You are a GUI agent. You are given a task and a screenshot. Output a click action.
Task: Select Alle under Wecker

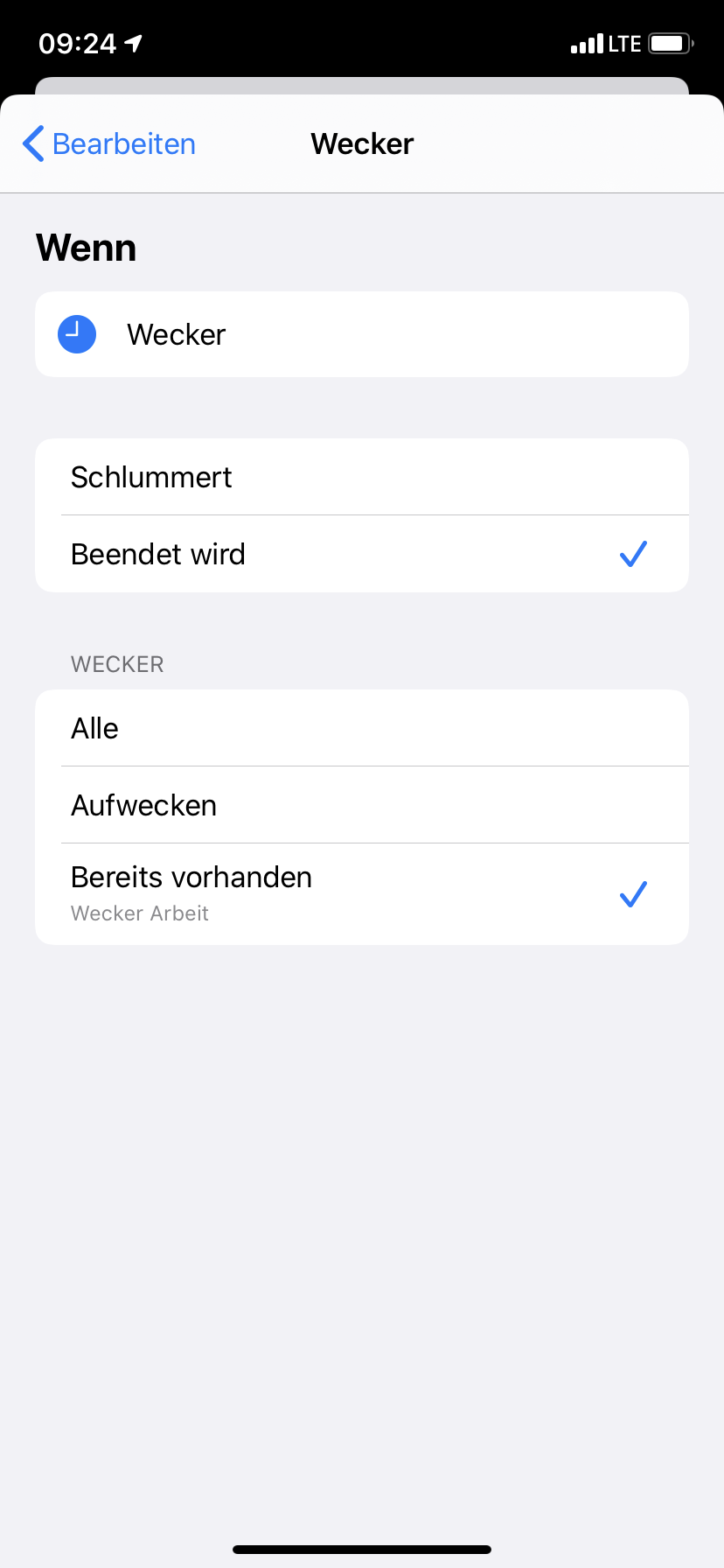tap(361, 728)
